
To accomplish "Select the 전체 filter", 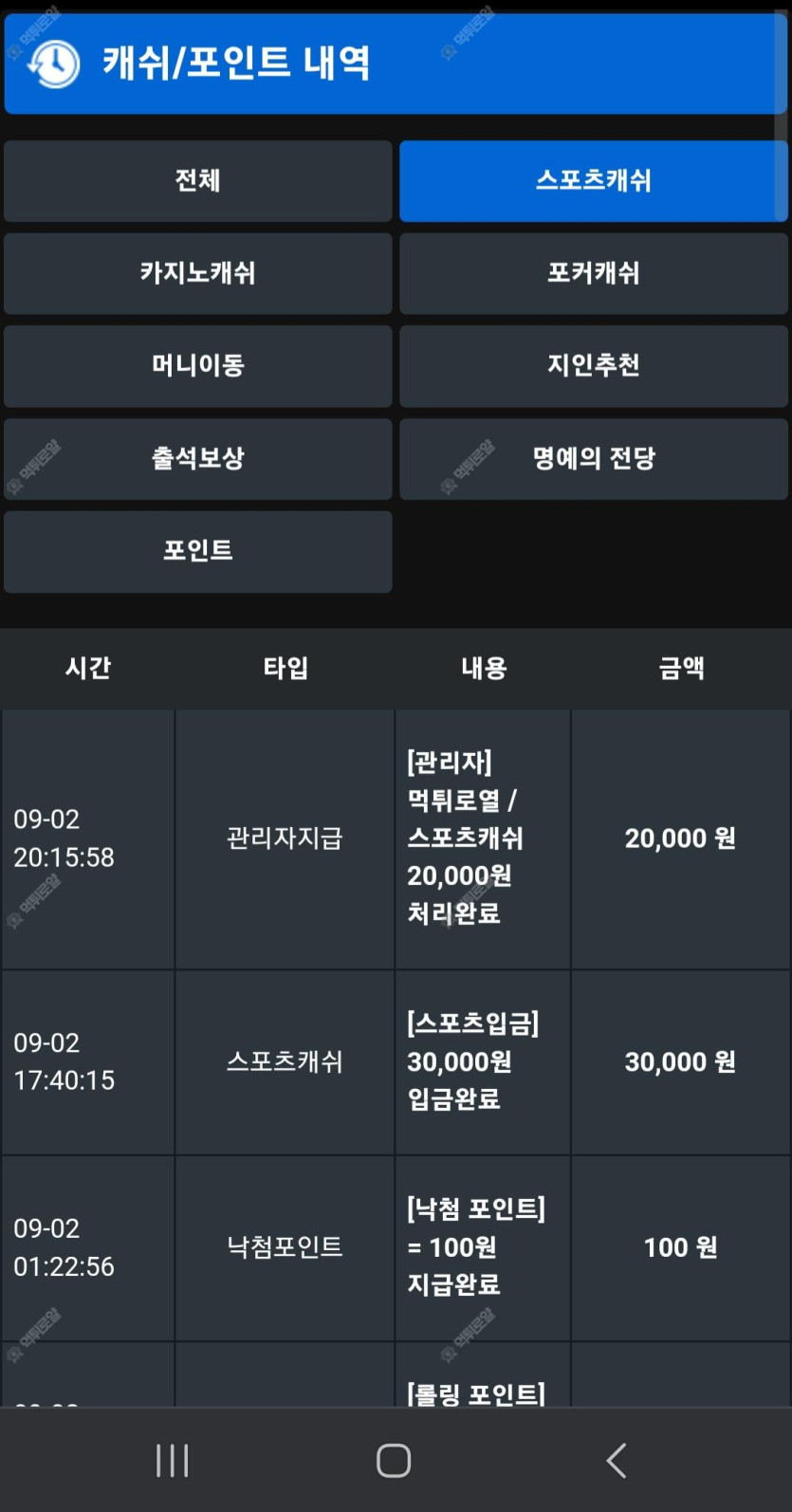I will pyautogui.click(x=197, y=181).
